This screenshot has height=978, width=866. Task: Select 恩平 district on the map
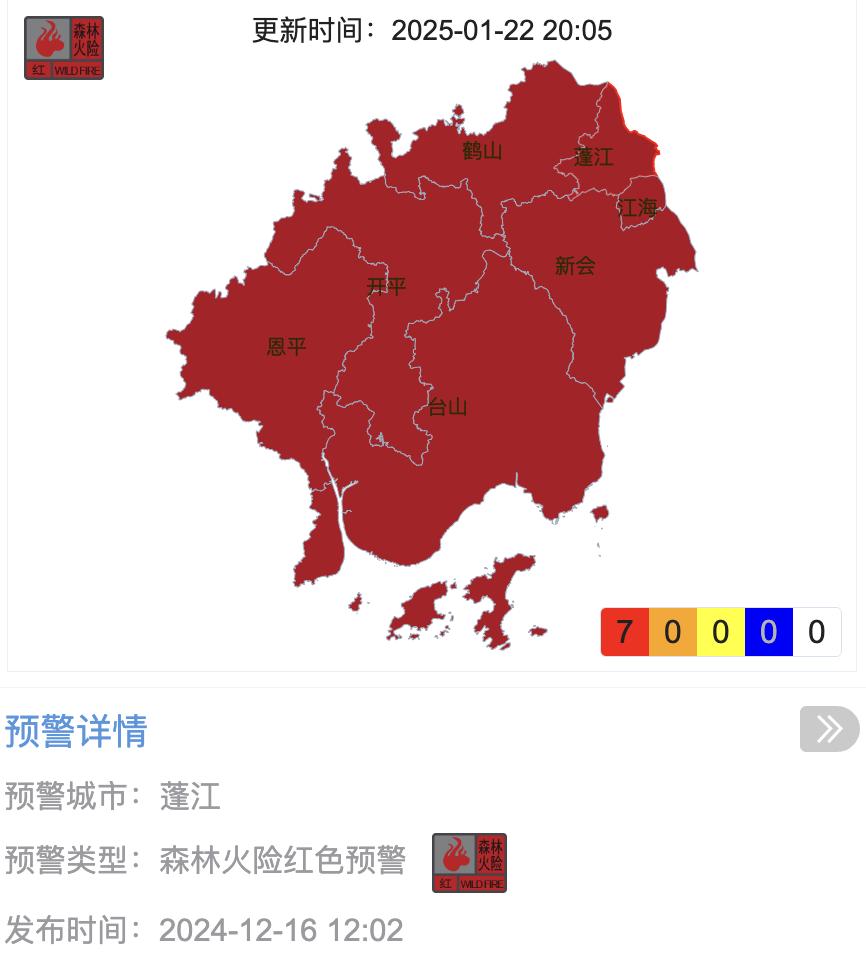point(286,347)
